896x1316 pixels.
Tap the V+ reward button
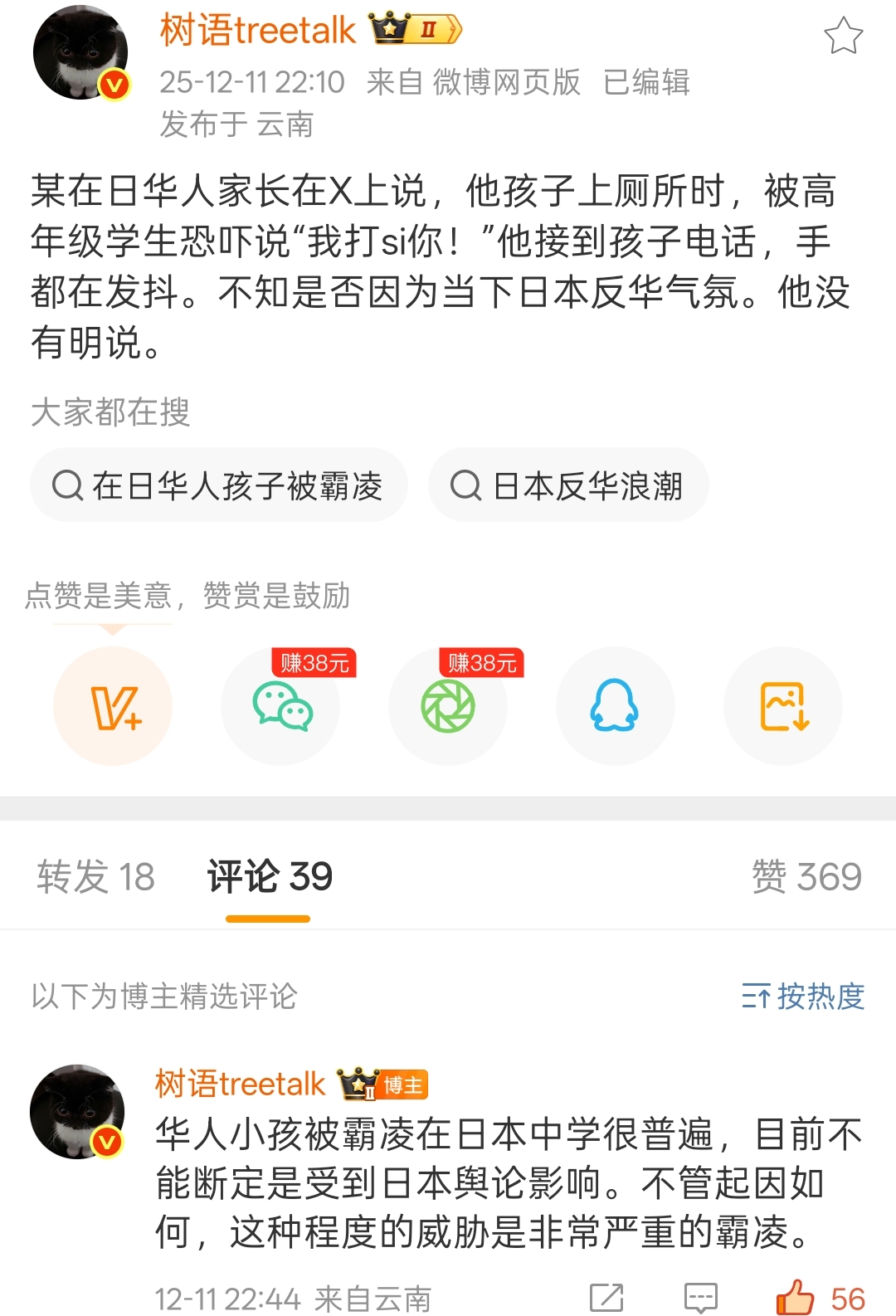[113, 707]
